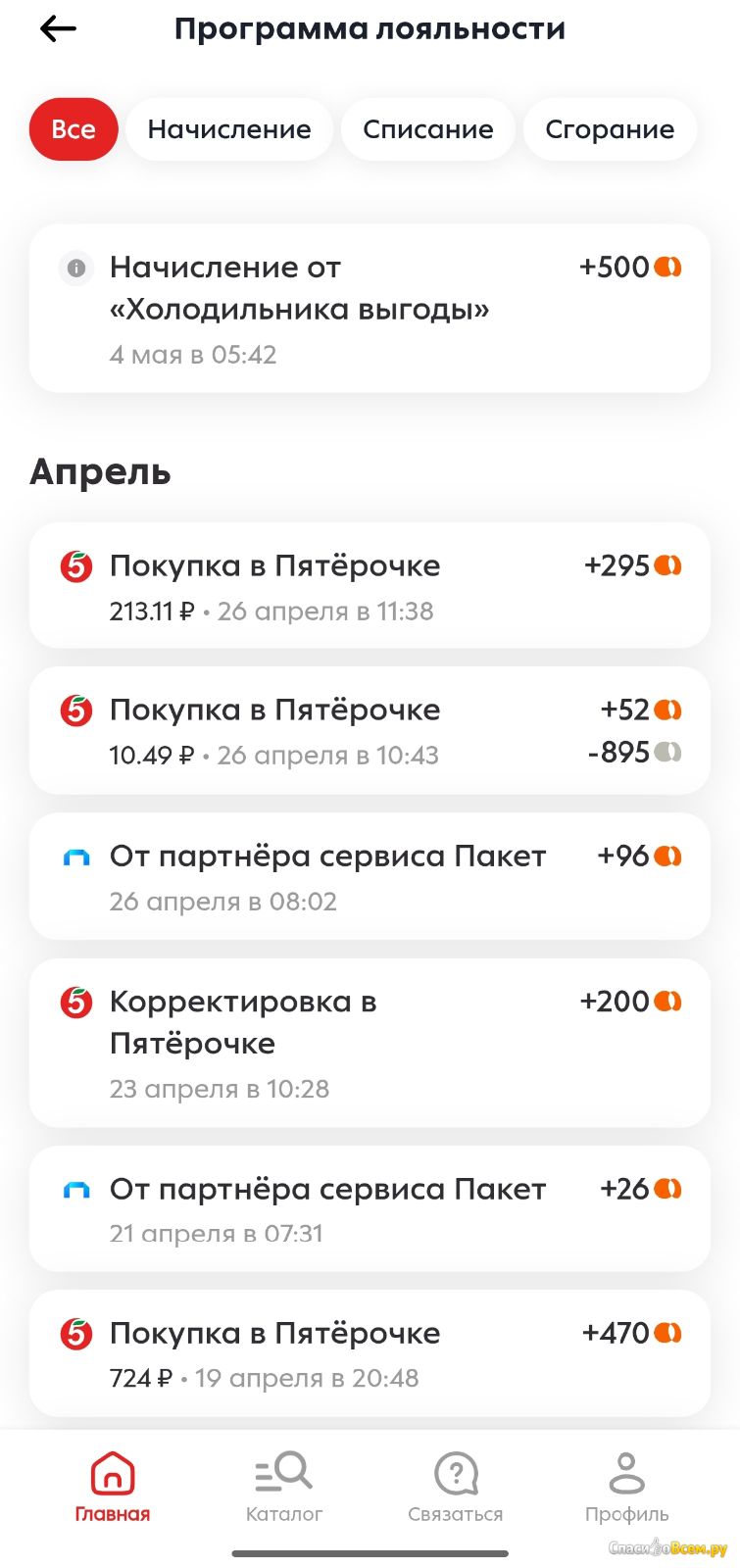Open the 213.11 ₽ Пятёрочка purchase
Screen dimensions: 740x1568
(x=370, y=586)
